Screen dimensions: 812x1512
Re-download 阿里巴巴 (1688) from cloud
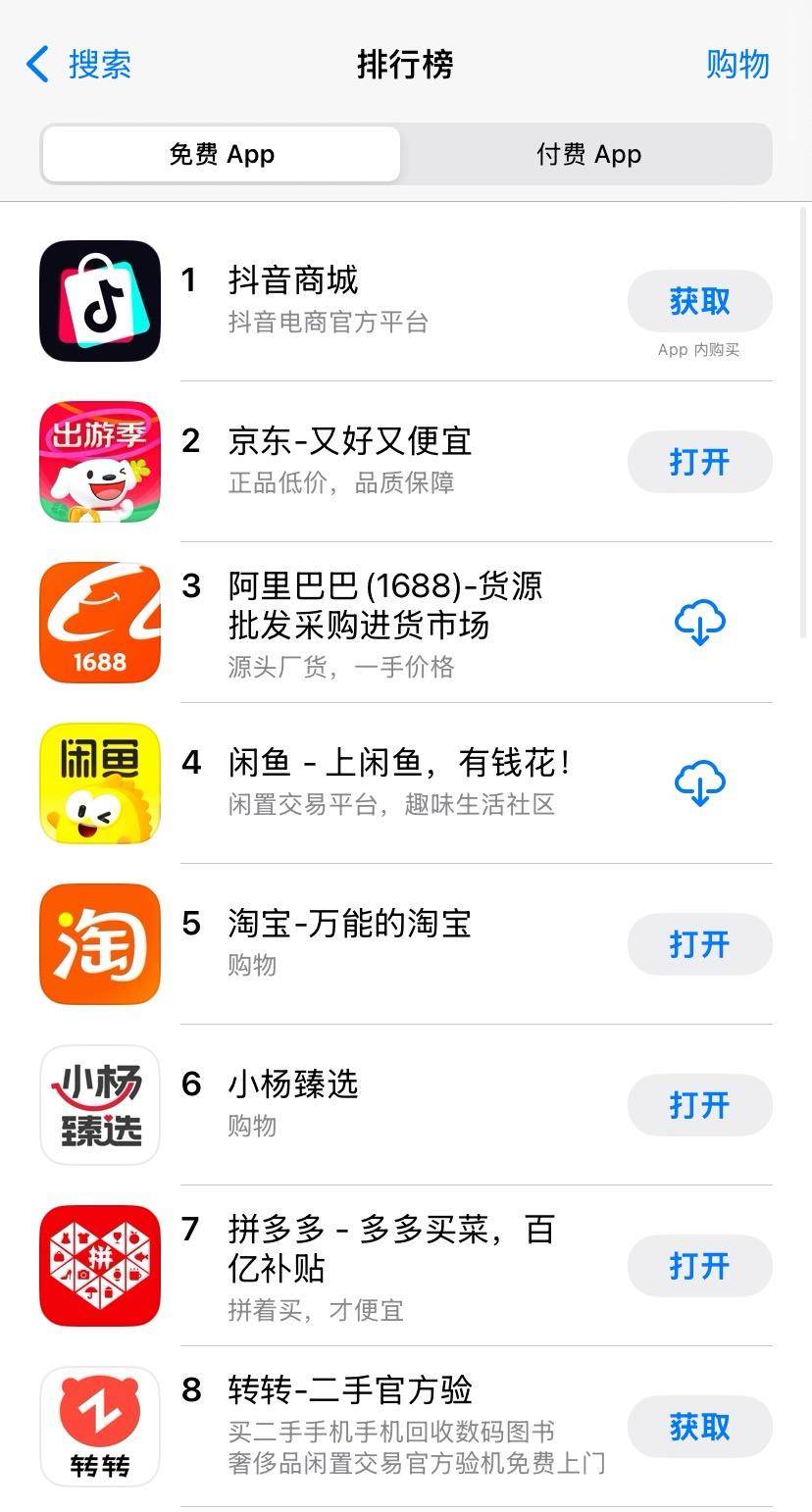[x=699, y=623]
